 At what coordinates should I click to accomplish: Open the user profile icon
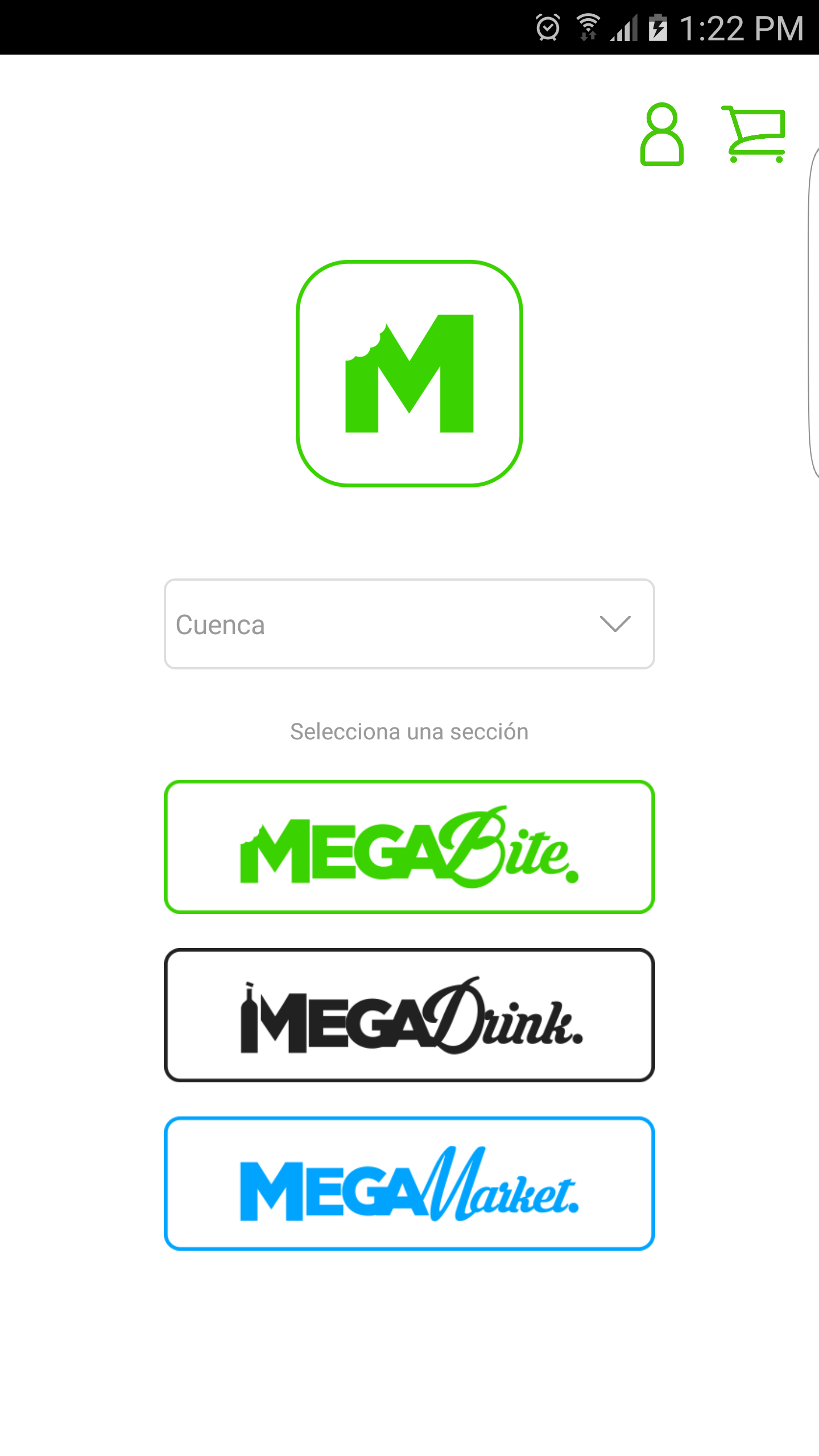click(x=661, y=135)
